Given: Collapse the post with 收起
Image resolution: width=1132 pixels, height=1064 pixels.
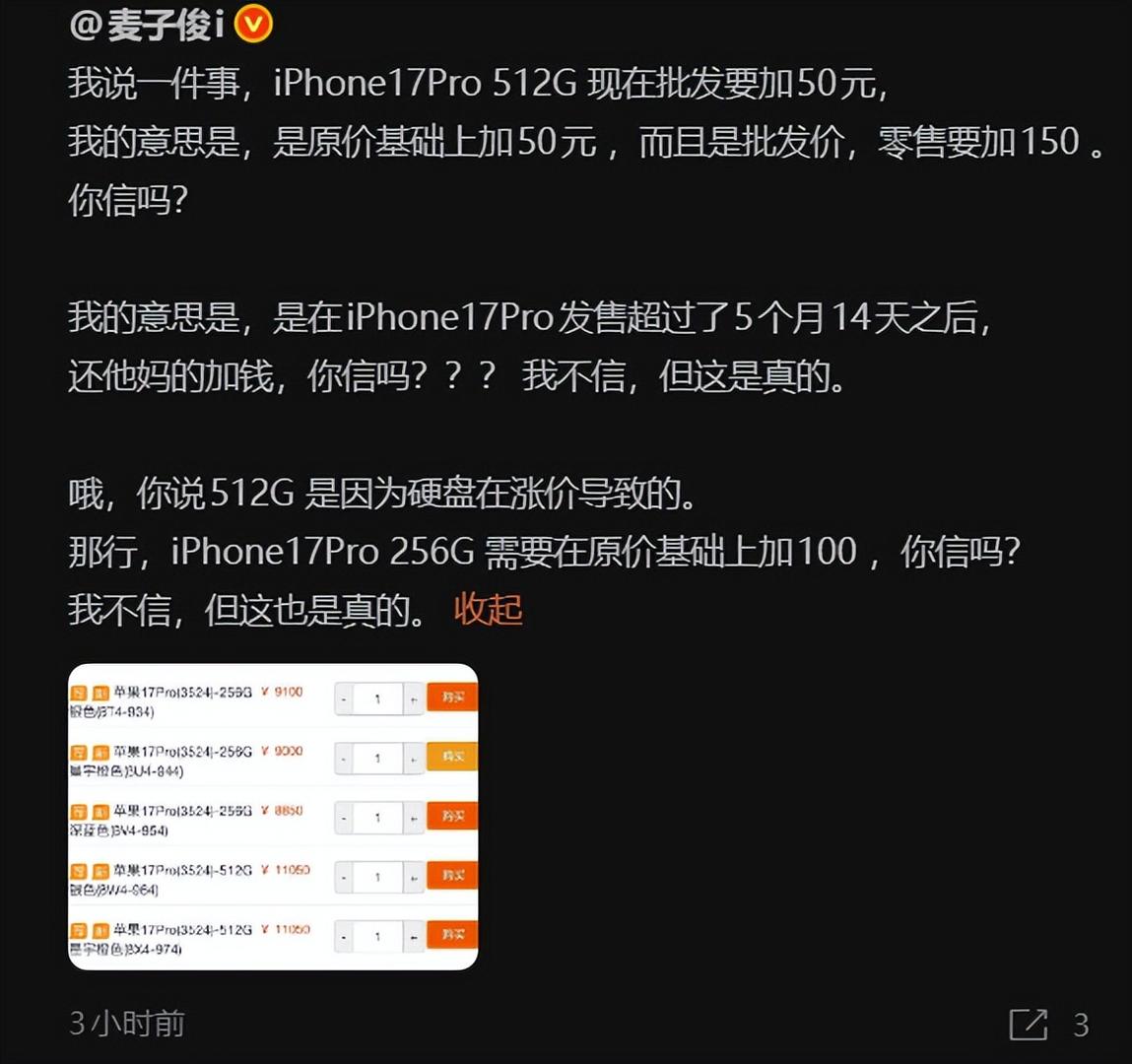Looking at the screenshot, I should pyautogui.click(x=488, y=610).
